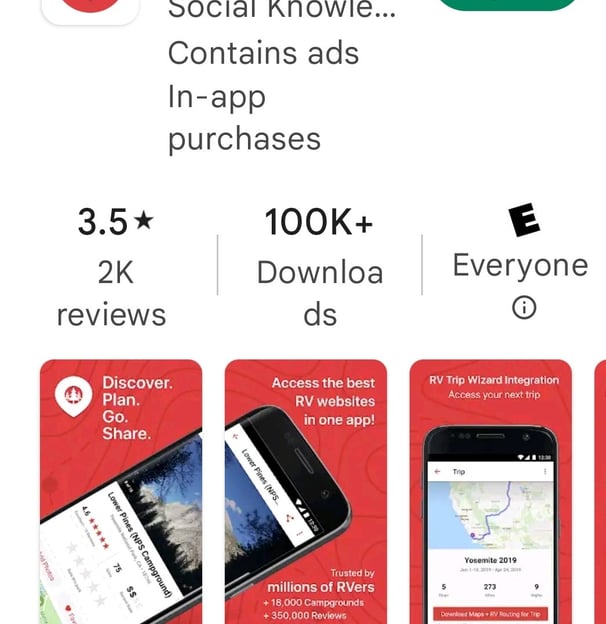The image size is (606, 624).
Task: Open the Discover Plan Go Share screenshot
Action: (121, 490)
